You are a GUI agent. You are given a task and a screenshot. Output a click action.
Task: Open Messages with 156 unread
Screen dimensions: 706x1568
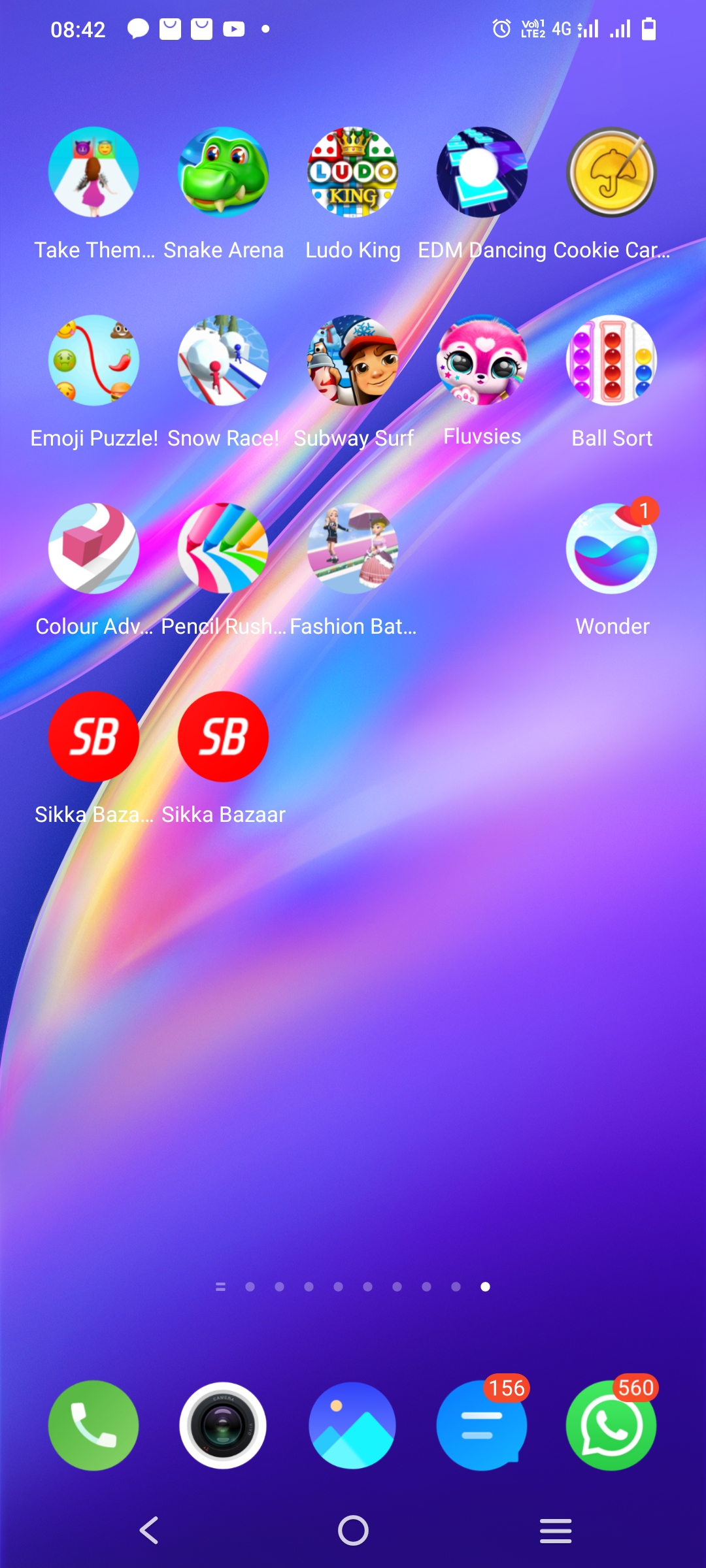tap(482, 1426)
